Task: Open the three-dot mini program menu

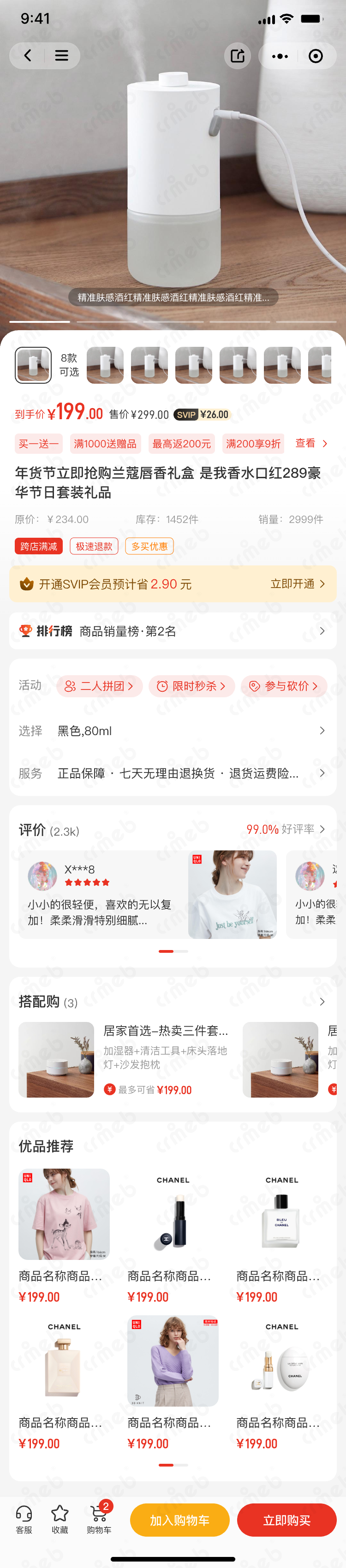Action: tap(280, 56)
